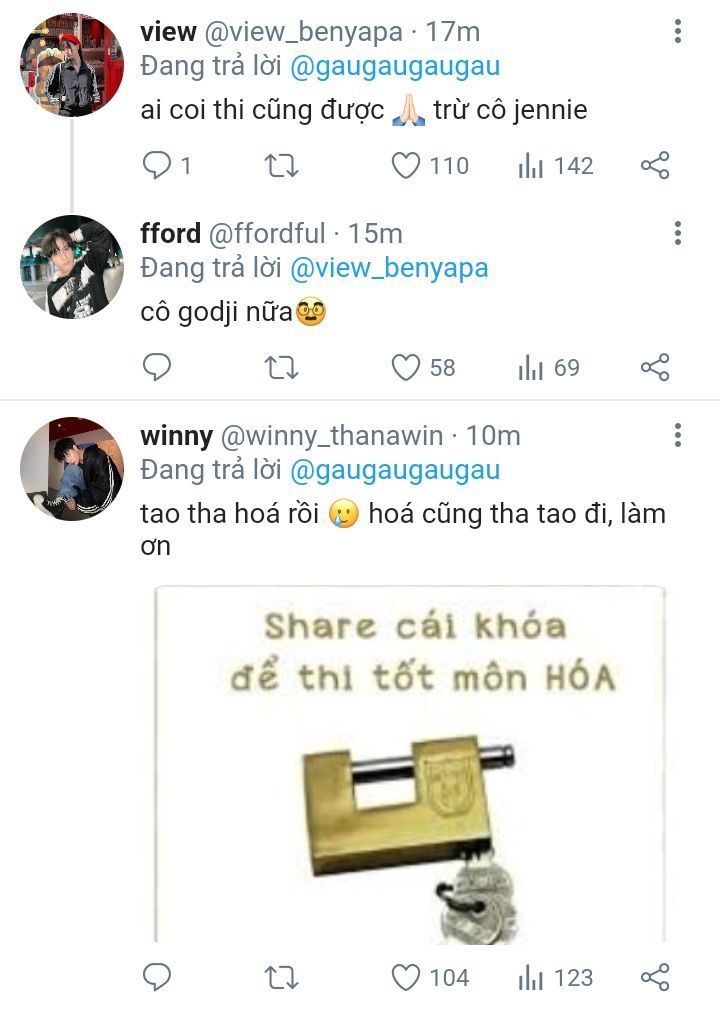Reply to winny's tweet

coord(156,977)
